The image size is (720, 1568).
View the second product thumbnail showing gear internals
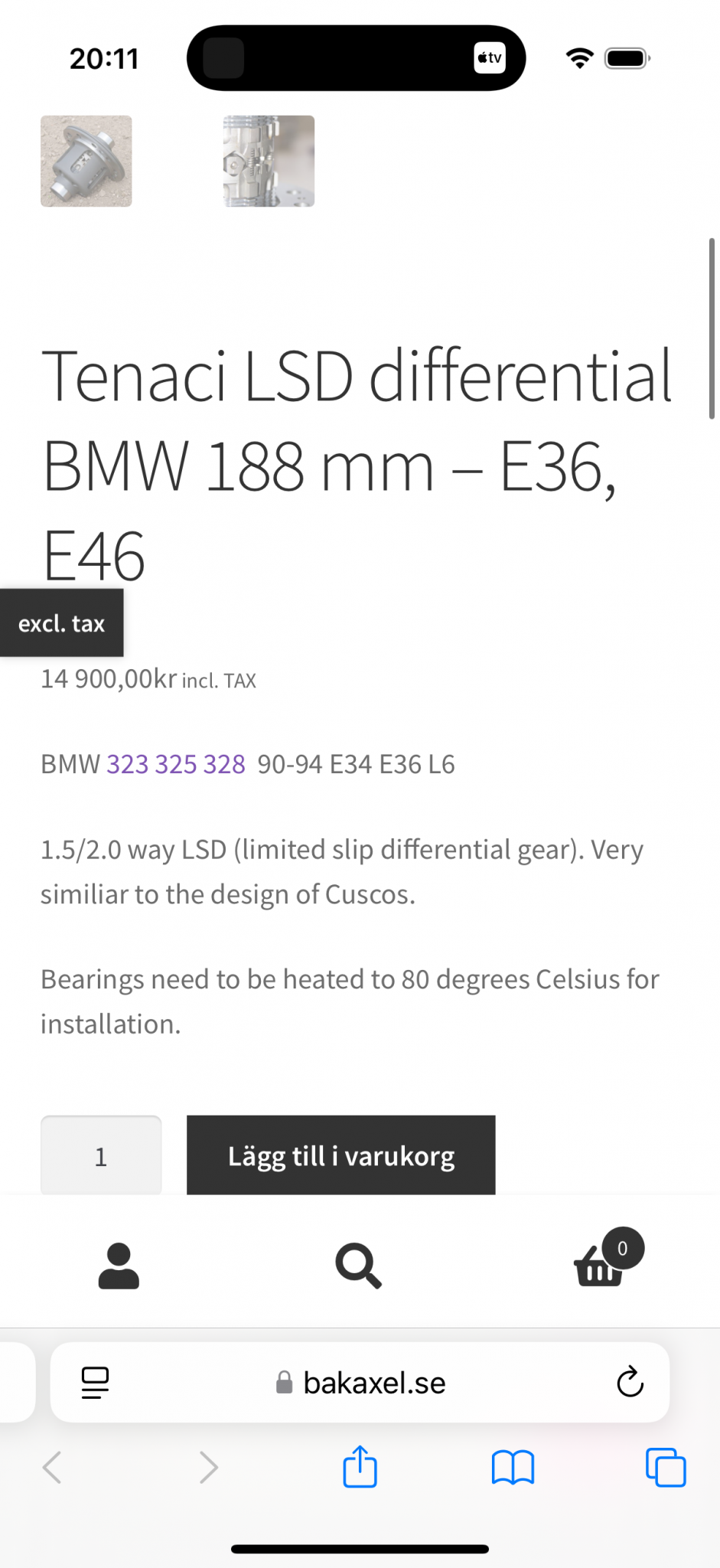pyautogui.click(x=269, y=161)
